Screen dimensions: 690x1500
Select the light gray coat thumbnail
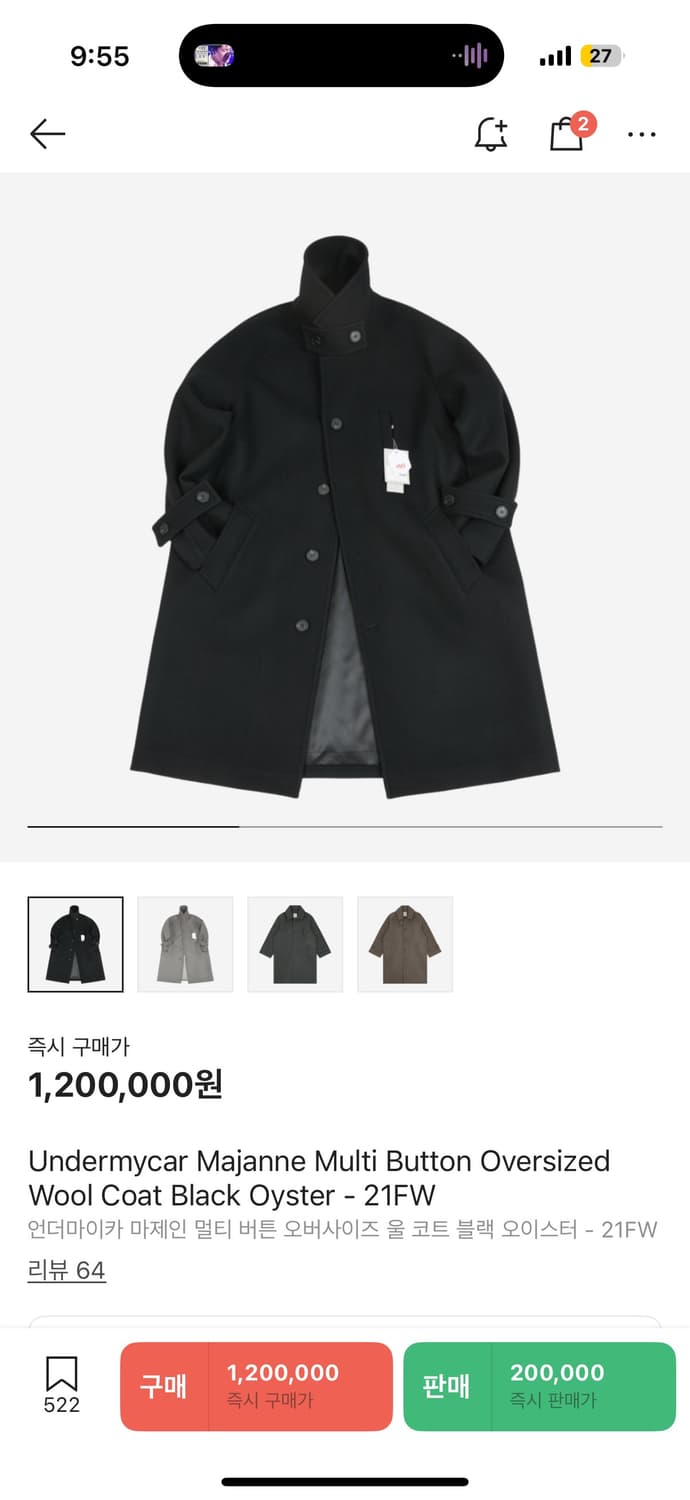(x=185, y=944)
